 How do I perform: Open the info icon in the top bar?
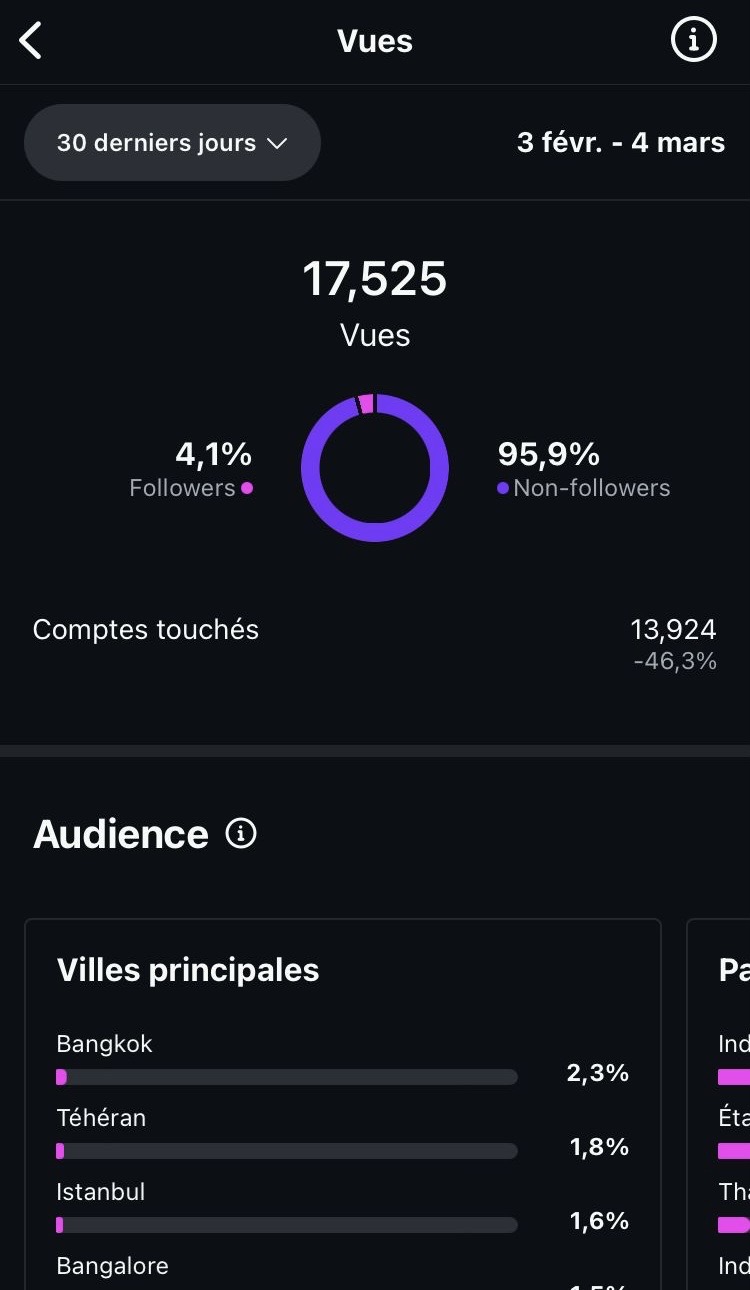[693, 41]
